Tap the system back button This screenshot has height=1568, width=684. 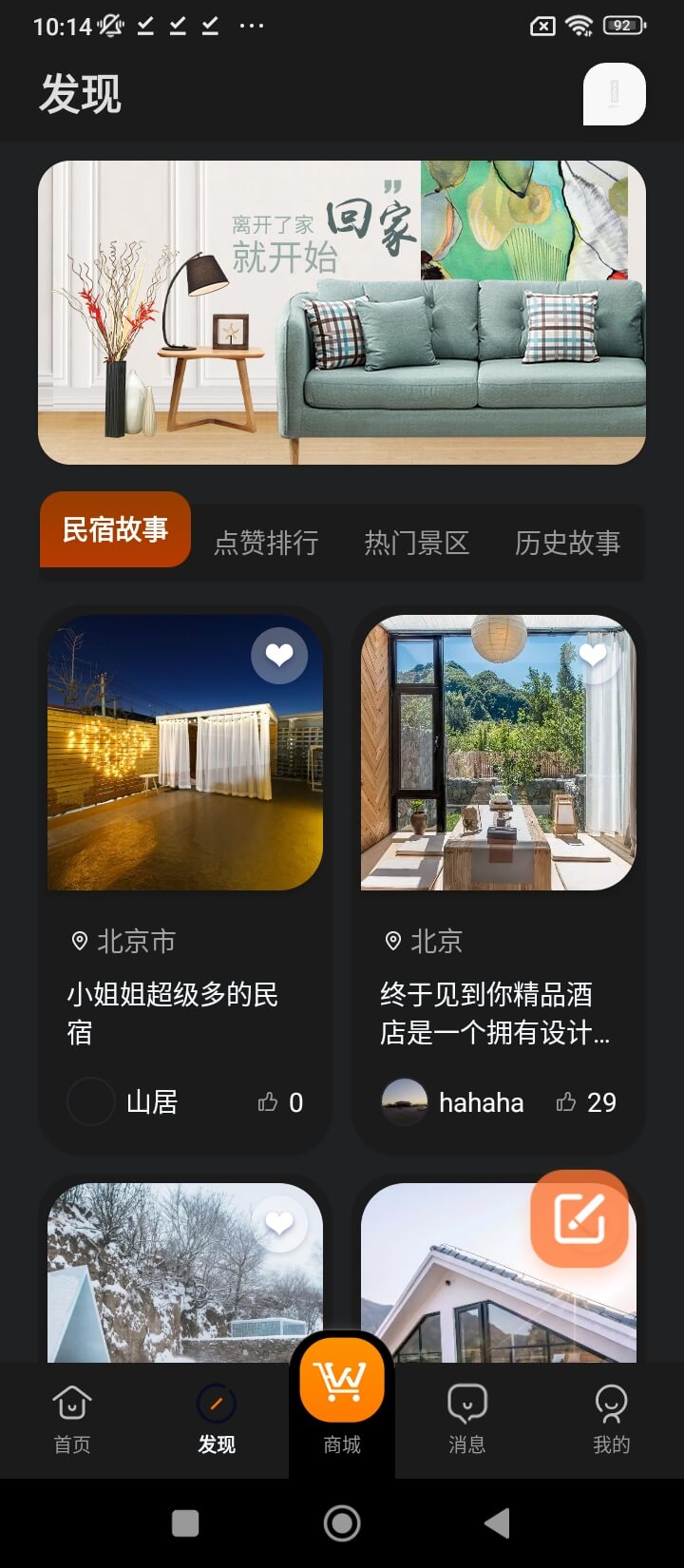point(498,1523)
